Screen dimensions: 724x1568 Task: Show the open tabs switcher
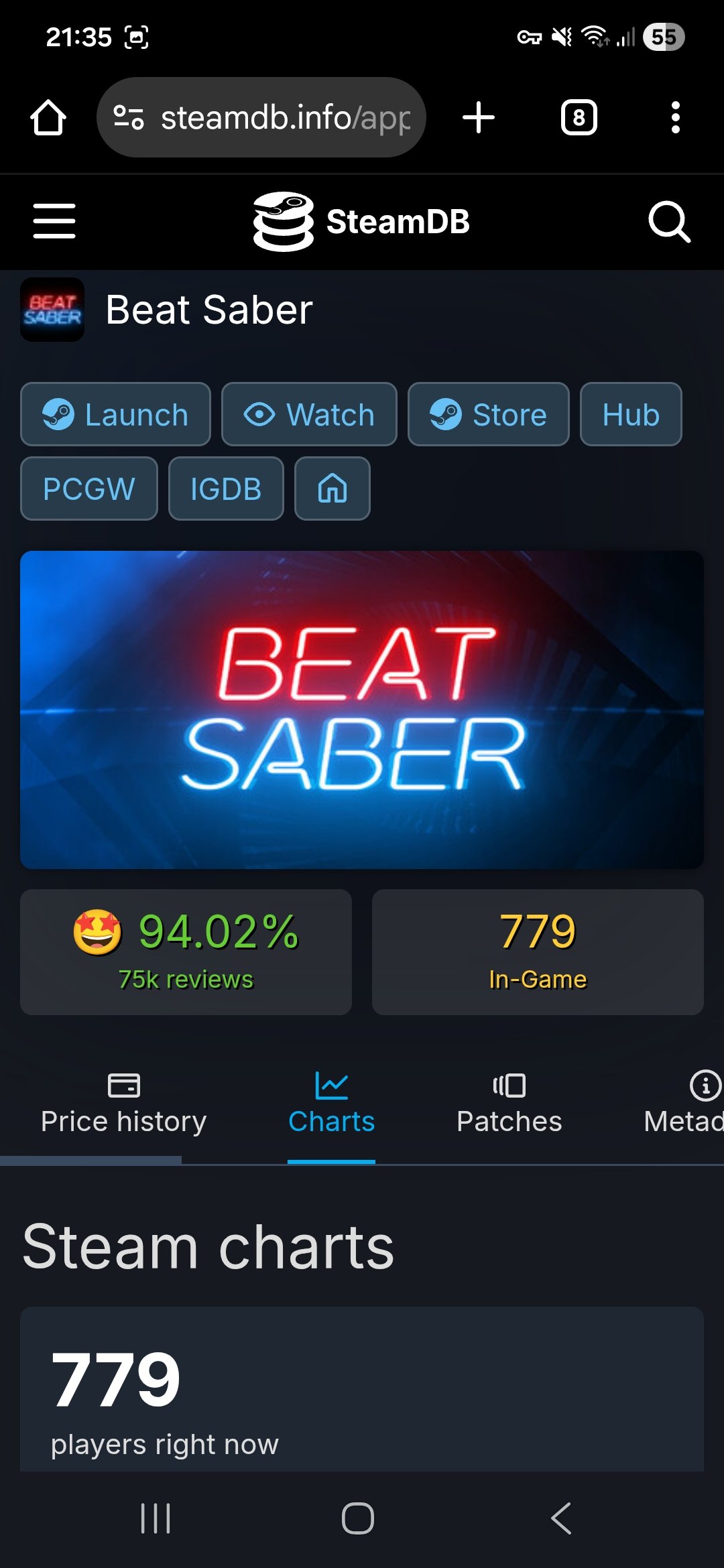pyautogui.click(x=579, y=117)
